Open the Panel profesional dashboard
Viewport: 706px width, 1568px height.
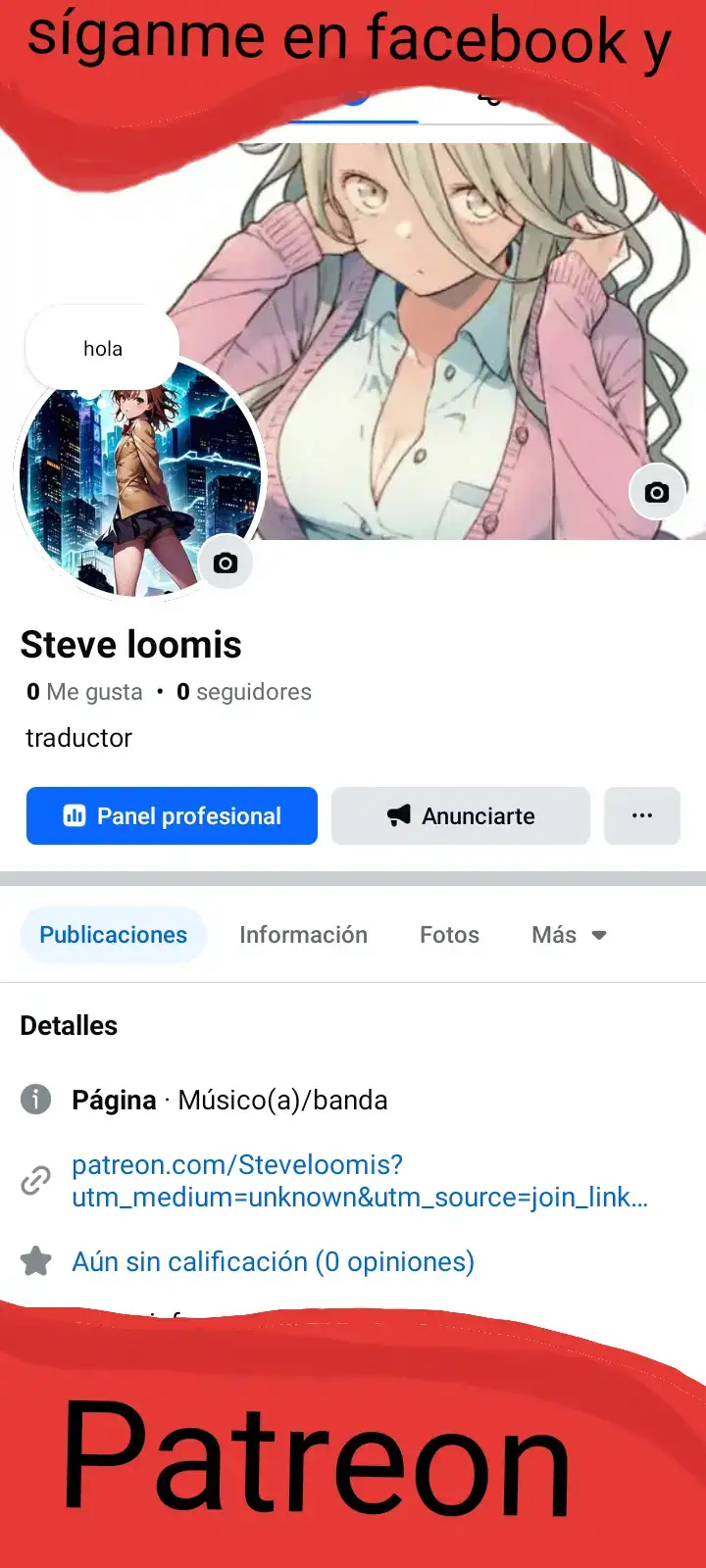172,815
